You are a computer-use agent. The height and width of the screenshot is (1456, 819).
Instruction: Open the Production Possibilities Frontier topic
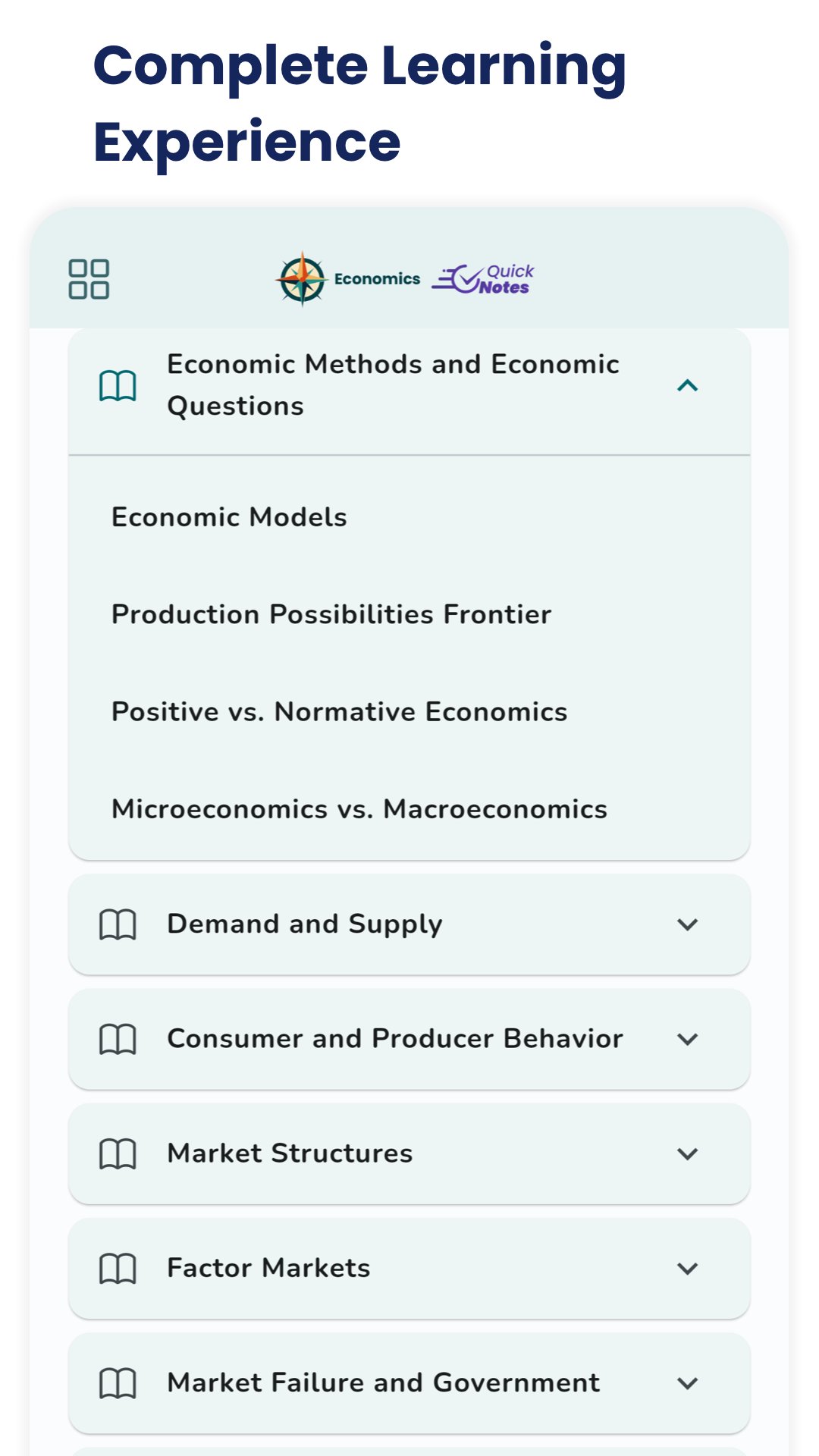tap(331, 614)
